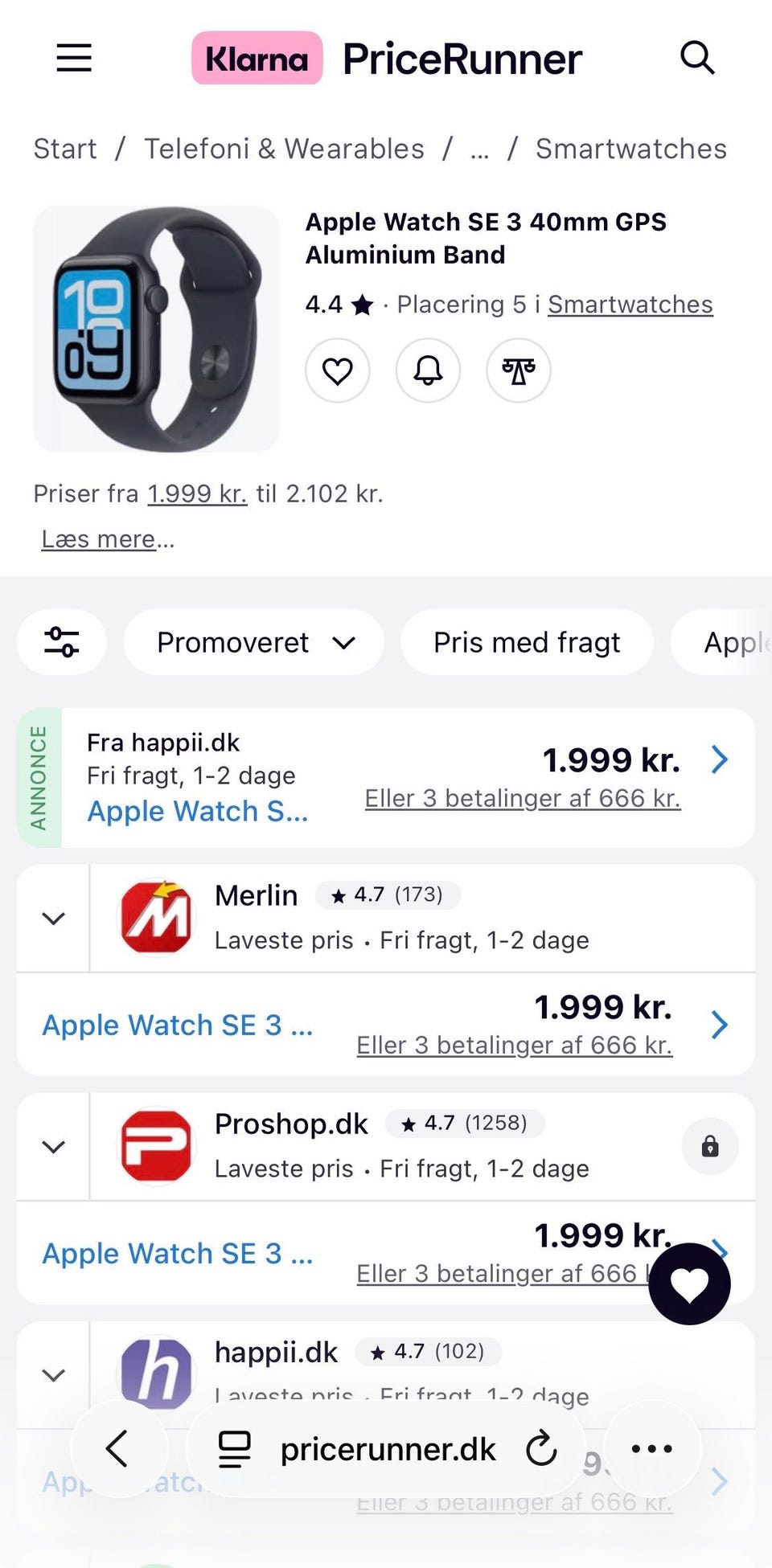Open the Smartwatches breadcrumb link
The height and width of the screenshot is (1568, 772).
pos(631,149)
